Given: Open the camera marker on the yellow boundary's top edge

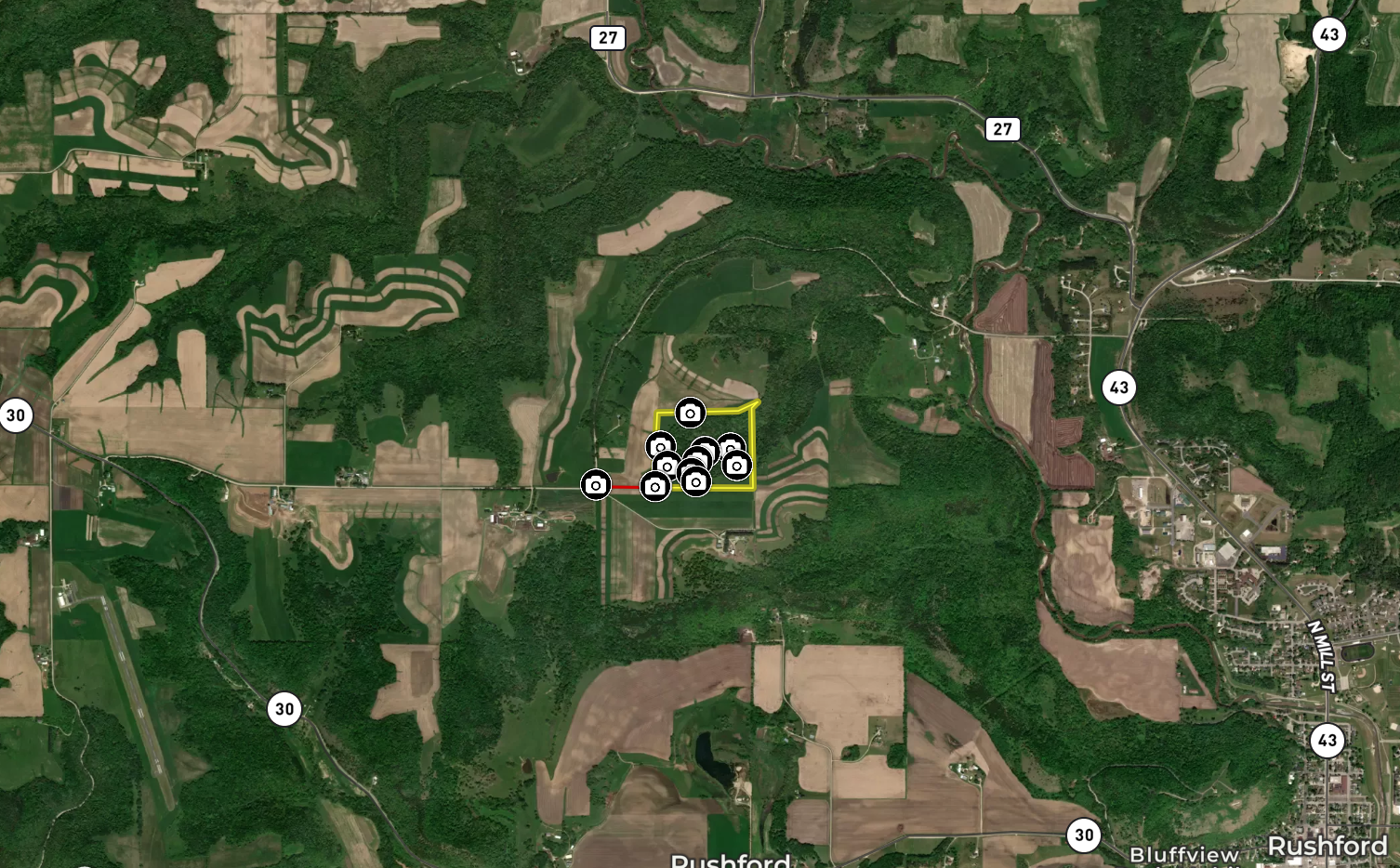Looking at the screenshot, I should [x=690, y=413].
